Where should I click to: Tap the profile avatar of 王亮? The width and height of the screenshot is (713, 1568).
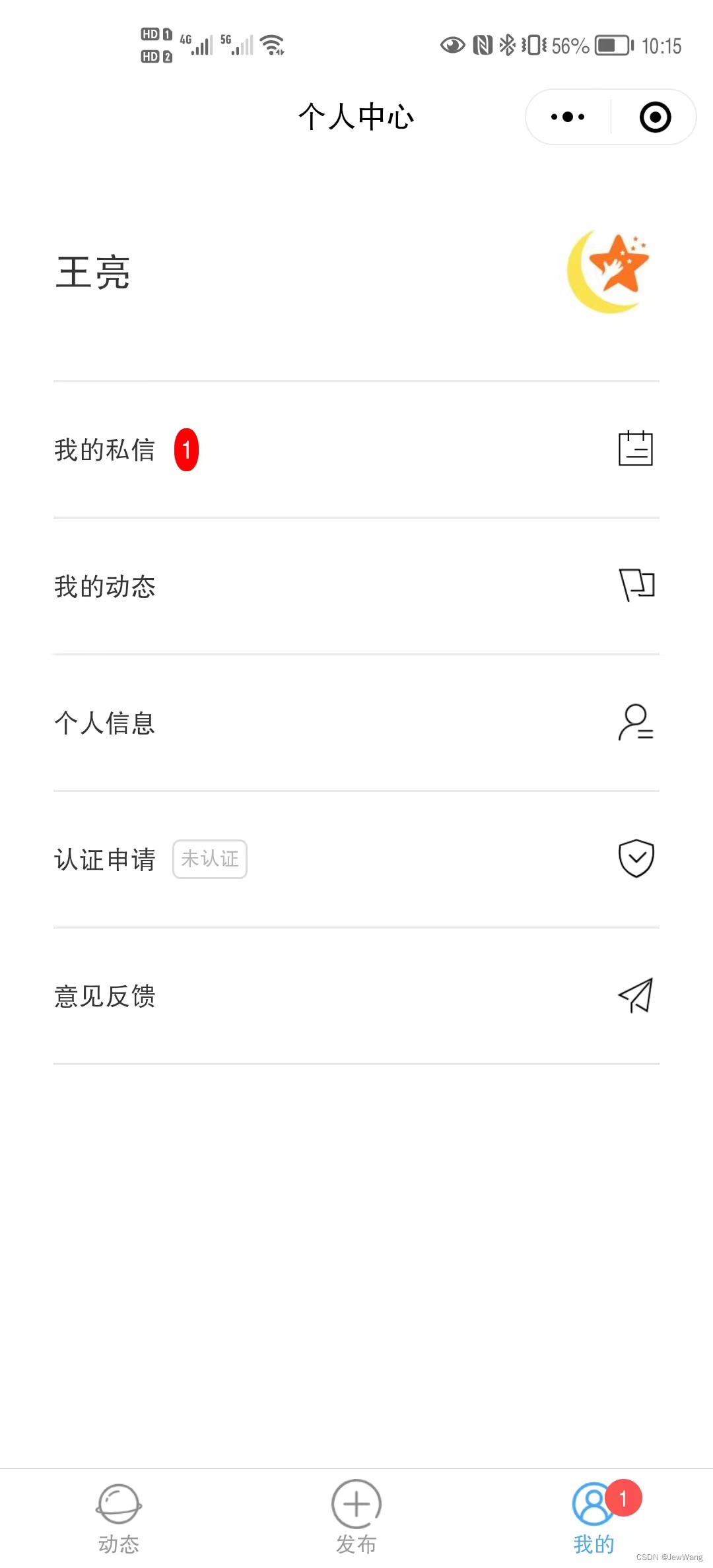click(x=609, y=271)
